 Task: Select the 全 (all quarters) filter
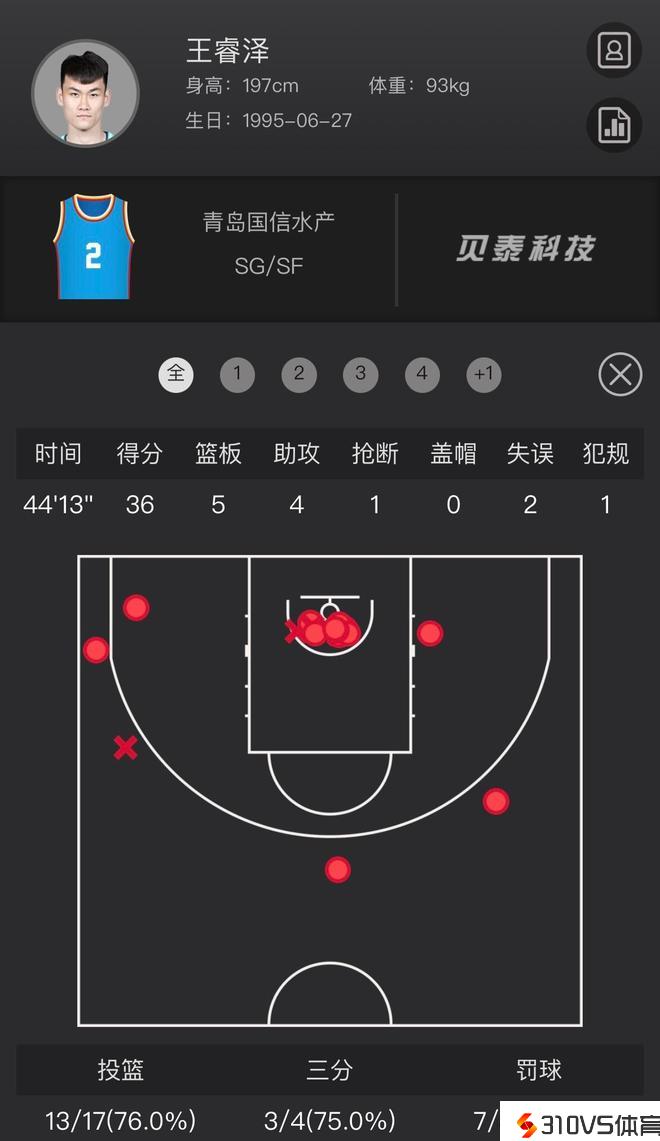tap(176, 375)
